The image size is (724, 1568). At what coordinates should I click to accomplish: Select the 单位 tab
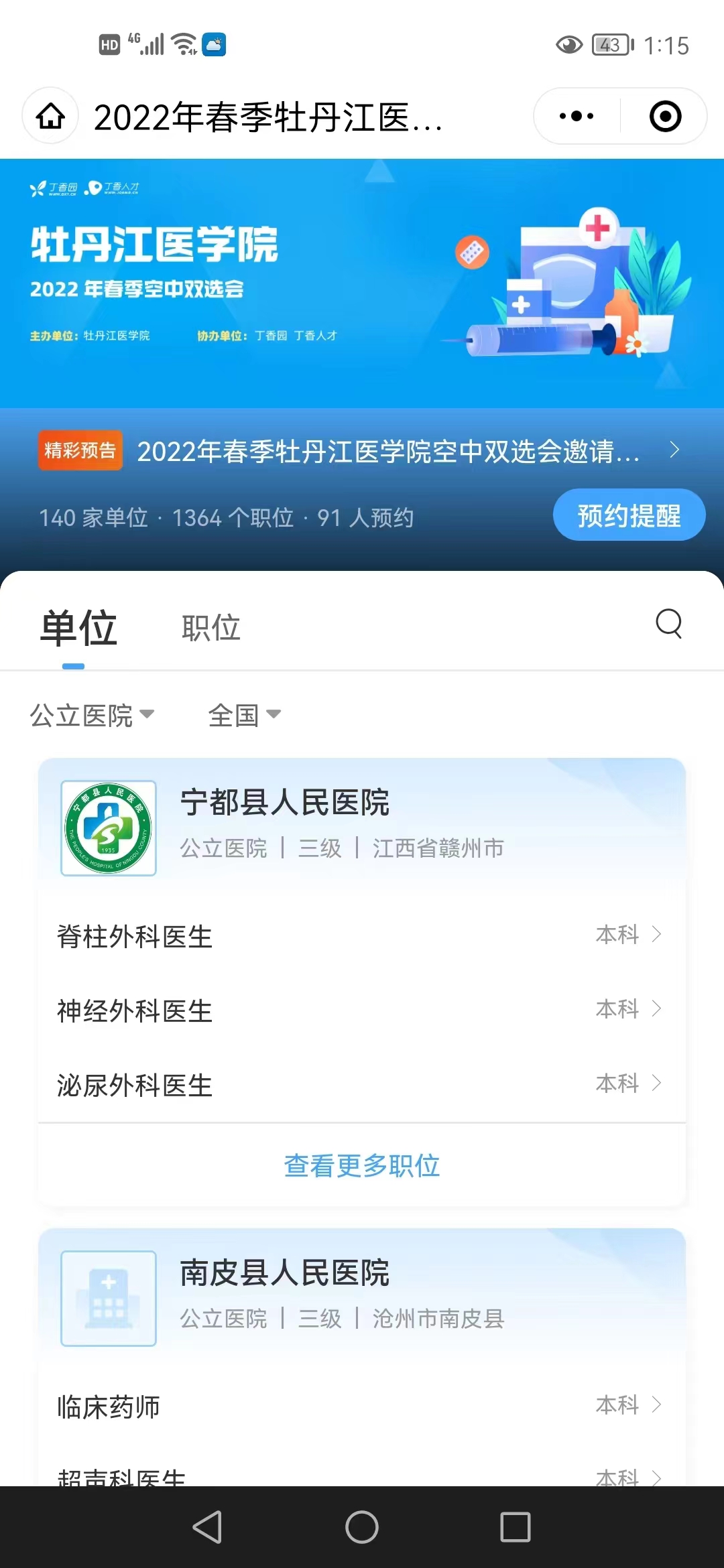78,629
